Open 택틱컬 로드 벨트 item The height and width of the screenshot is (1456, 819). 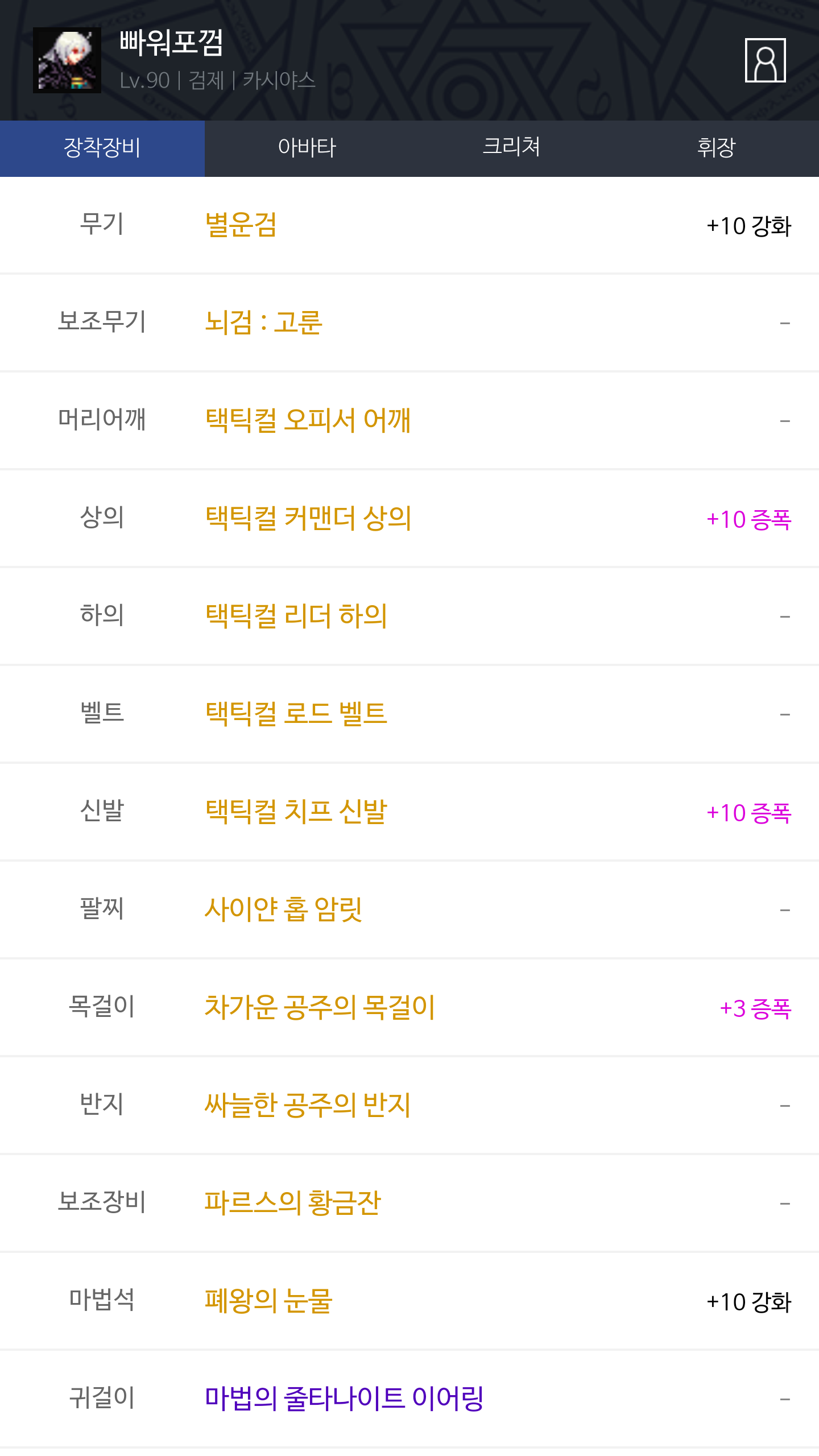pos(296,714)
